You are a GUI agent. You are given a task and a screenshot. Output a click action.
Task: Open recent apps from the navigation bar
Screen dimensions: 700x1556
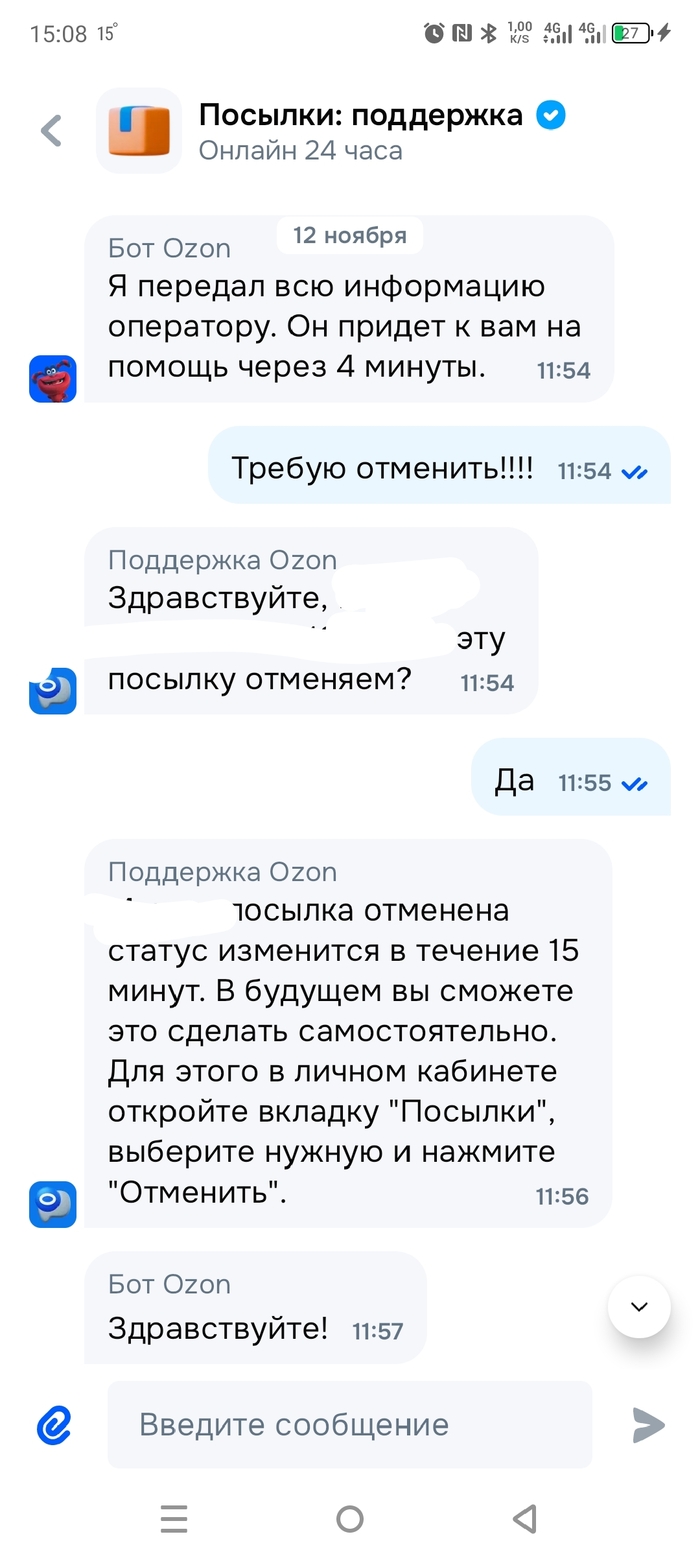174,1519
